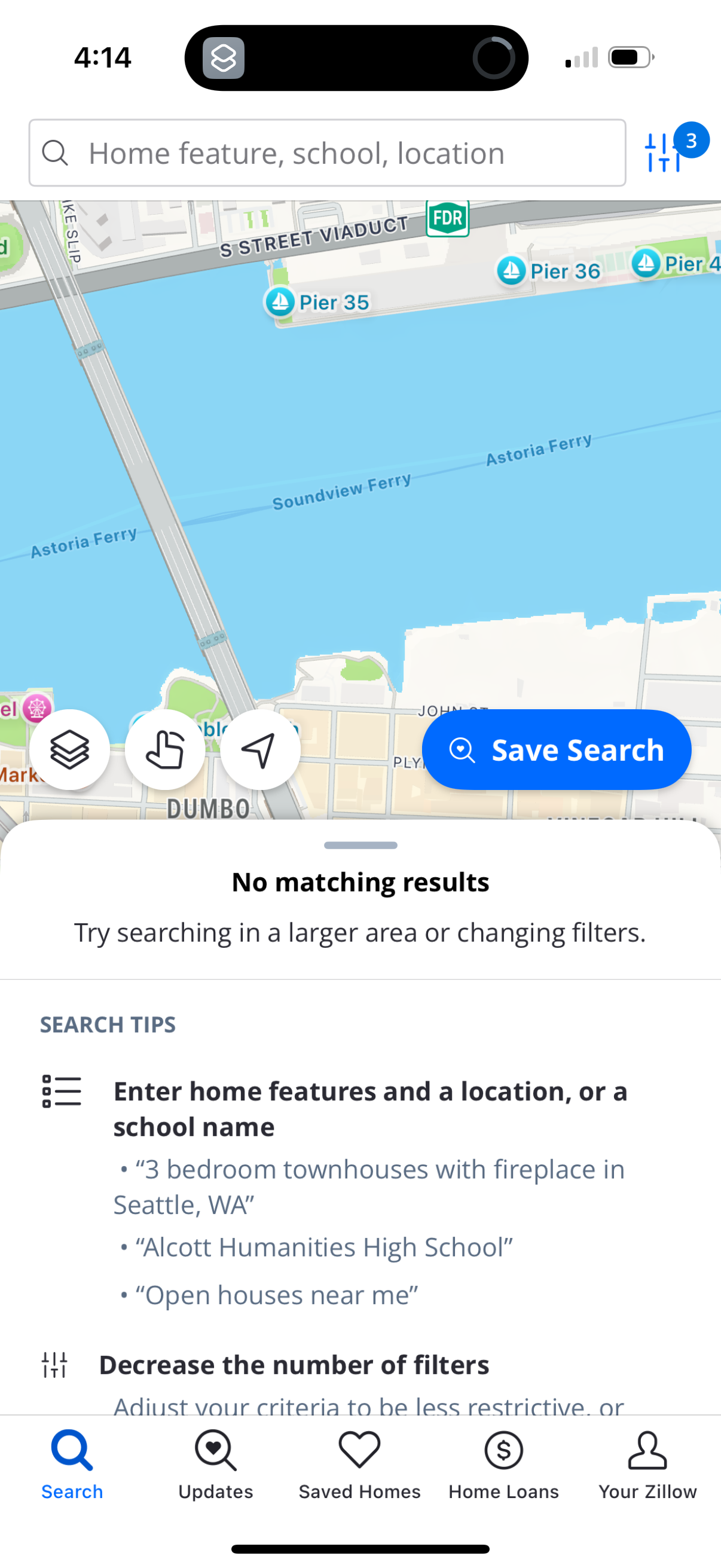Select the draw-on-map hand tool
Screen dimensions: 721x1568
tap(165, 749)
